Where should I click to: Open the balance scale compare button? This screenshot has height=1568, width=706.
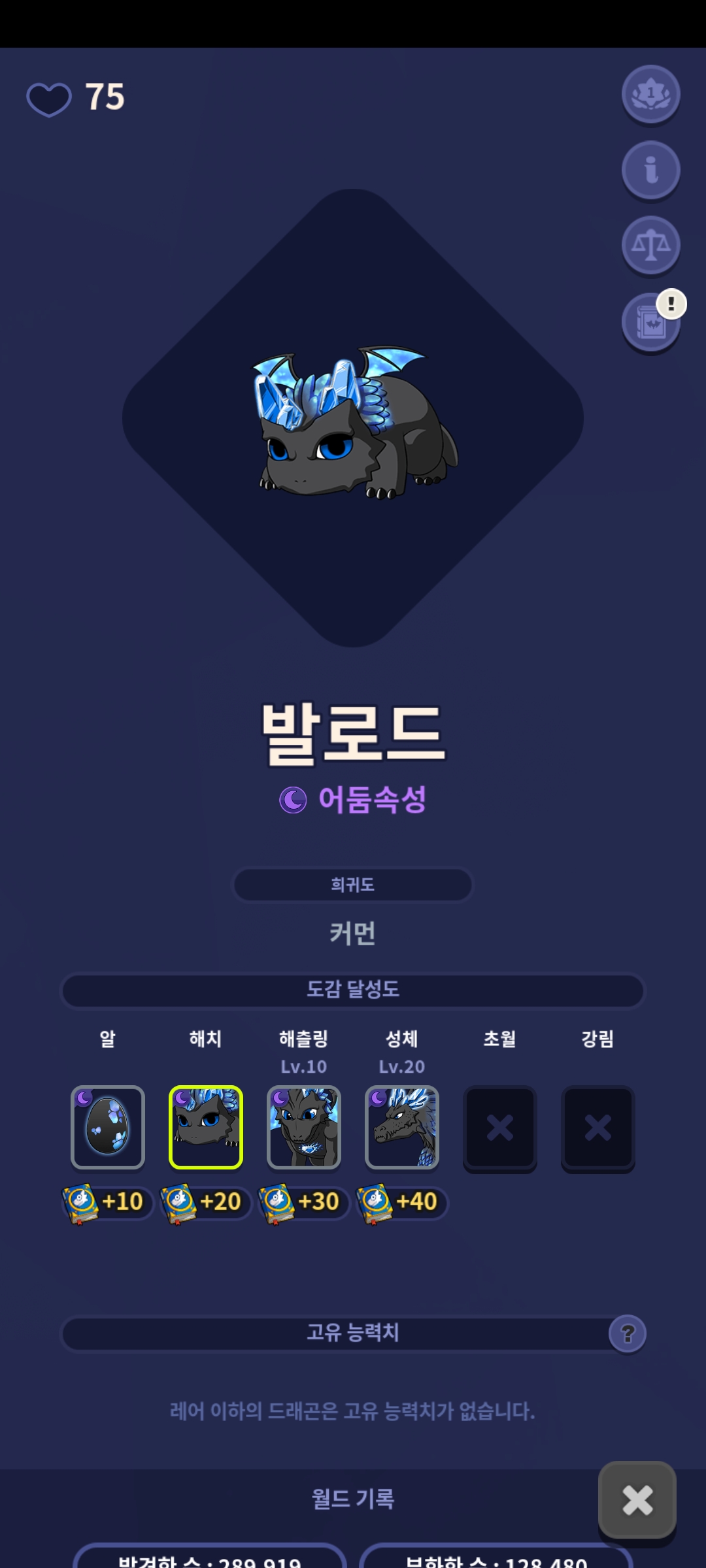(650, 246)
